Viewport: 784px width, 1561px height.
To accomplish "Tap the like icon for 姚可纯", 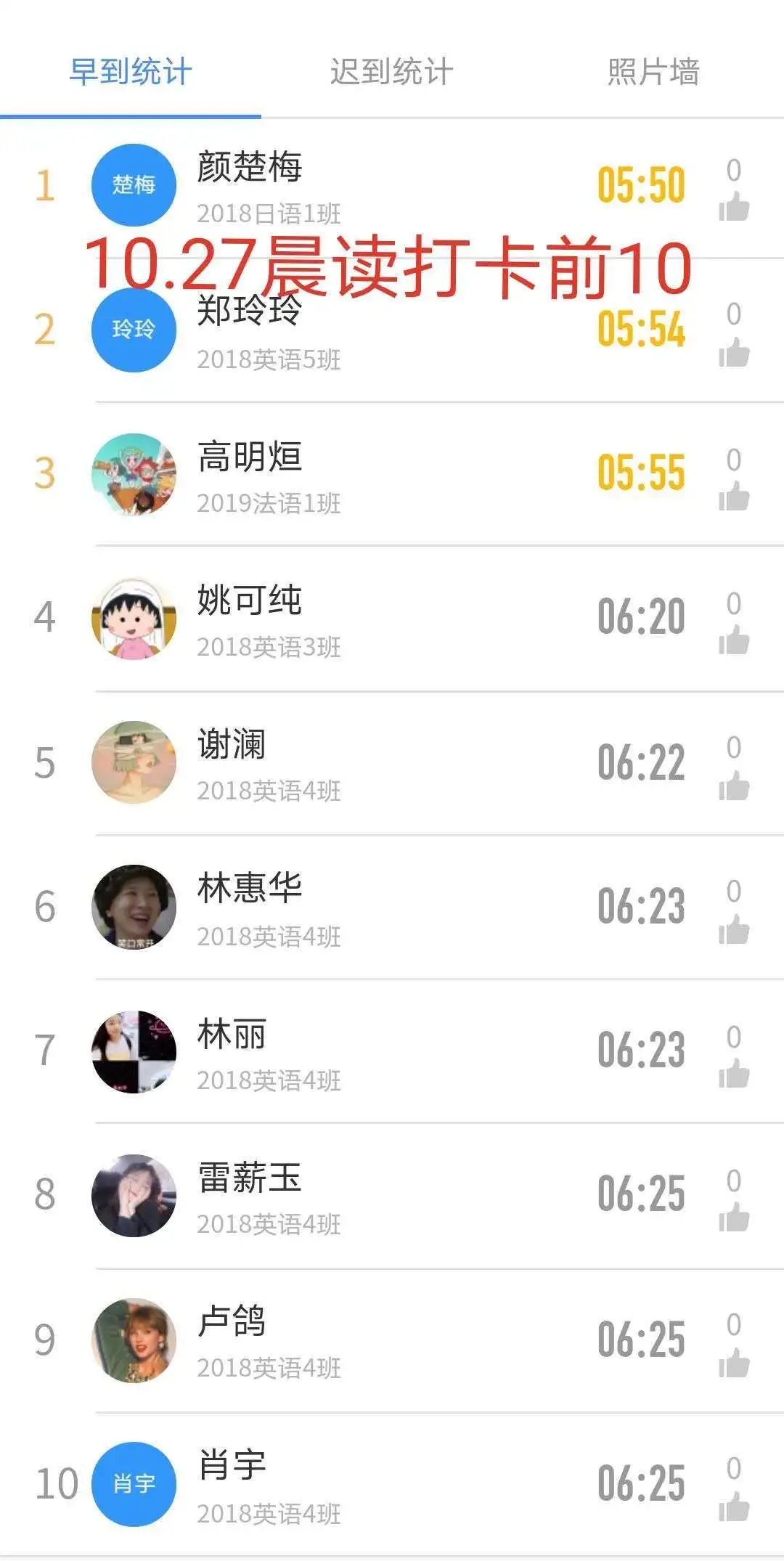I will point(734,641).
